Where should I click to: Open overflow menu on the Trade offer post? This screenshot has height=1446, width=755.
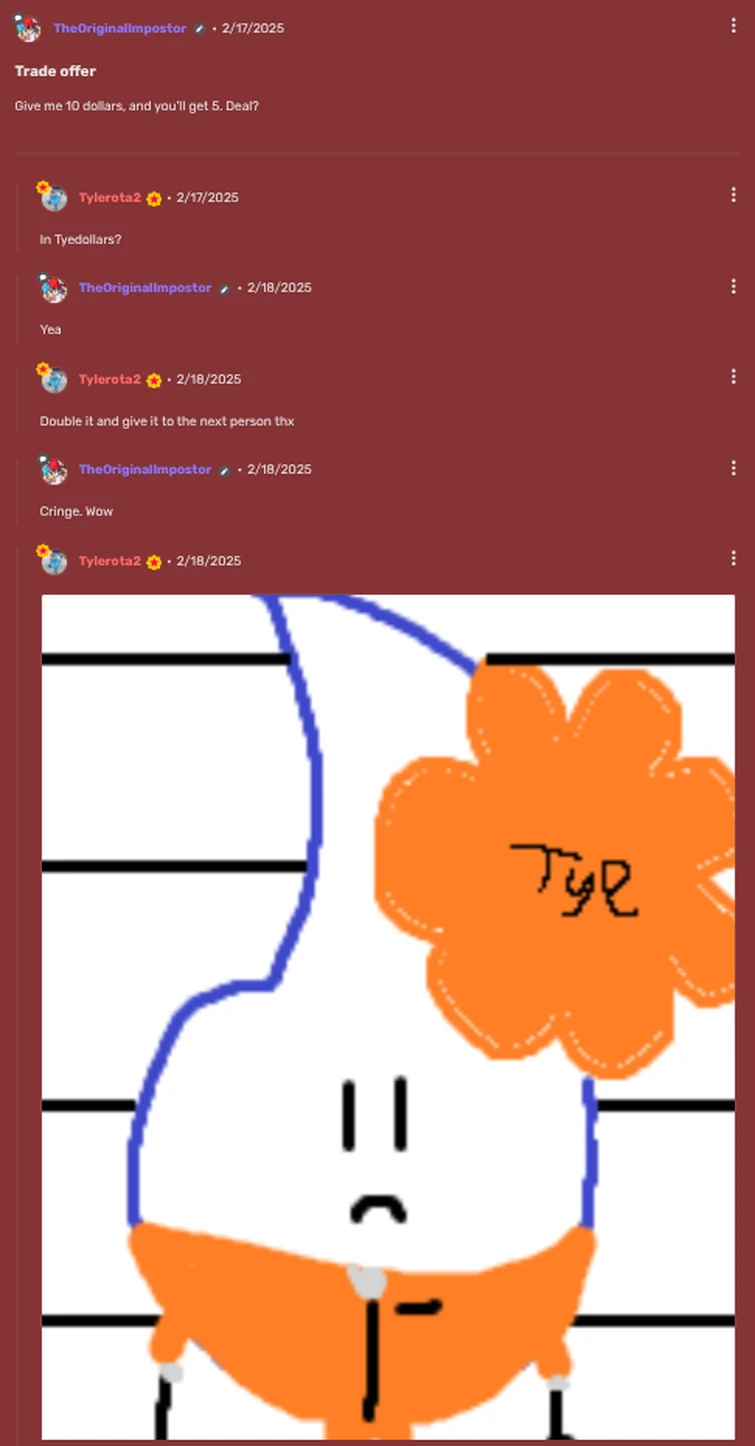pos(733,27)
